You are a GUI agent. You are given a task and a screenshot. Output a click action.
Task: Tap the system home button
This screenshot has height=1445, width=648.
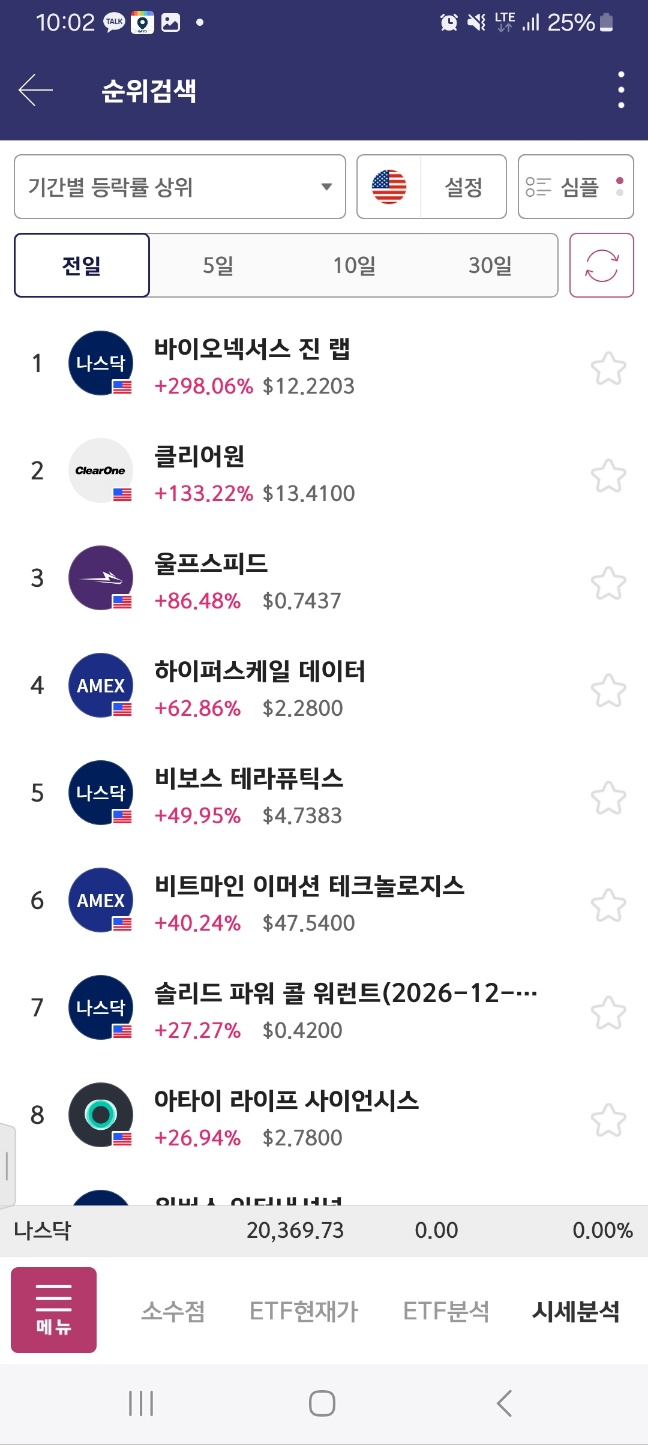click(322, 1404)
